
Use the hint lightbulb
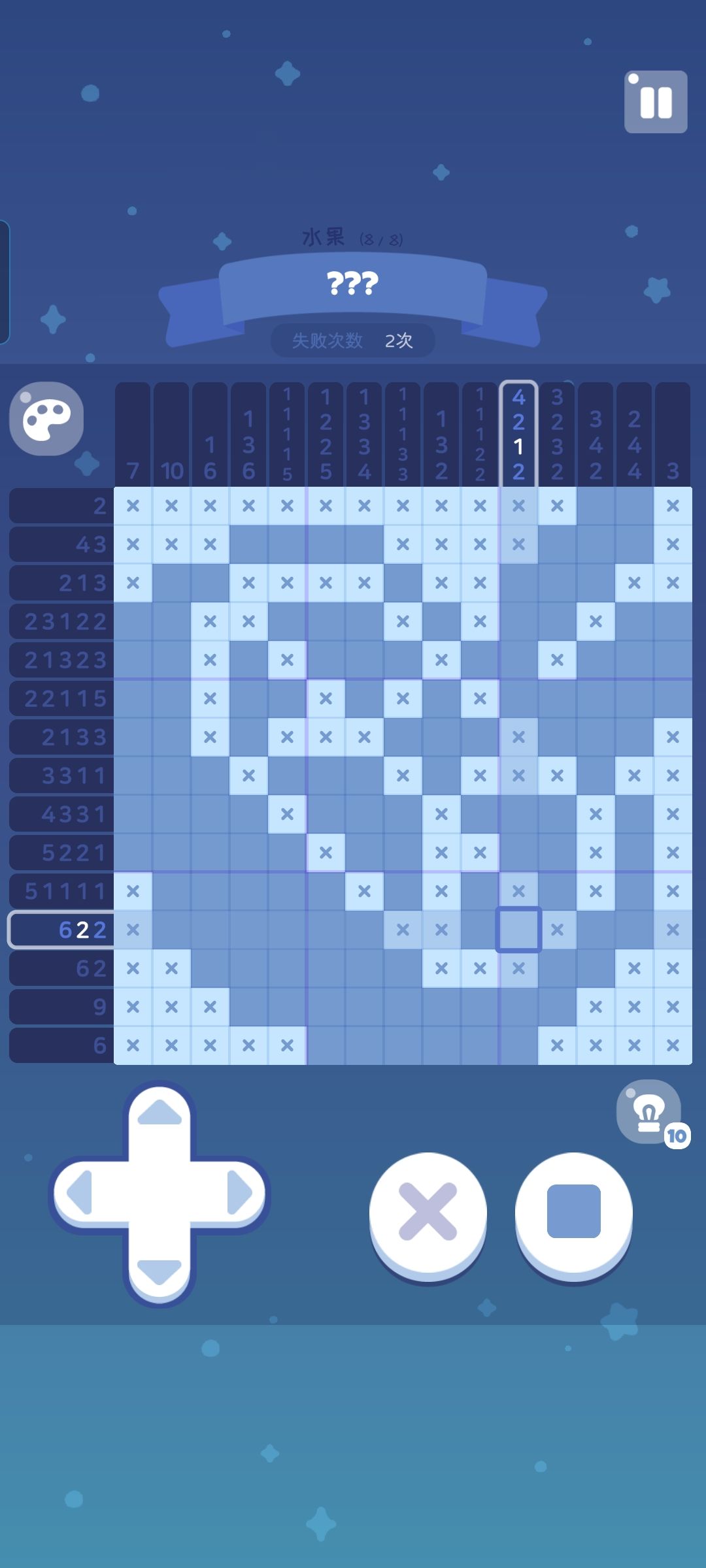coord(648,1113)
